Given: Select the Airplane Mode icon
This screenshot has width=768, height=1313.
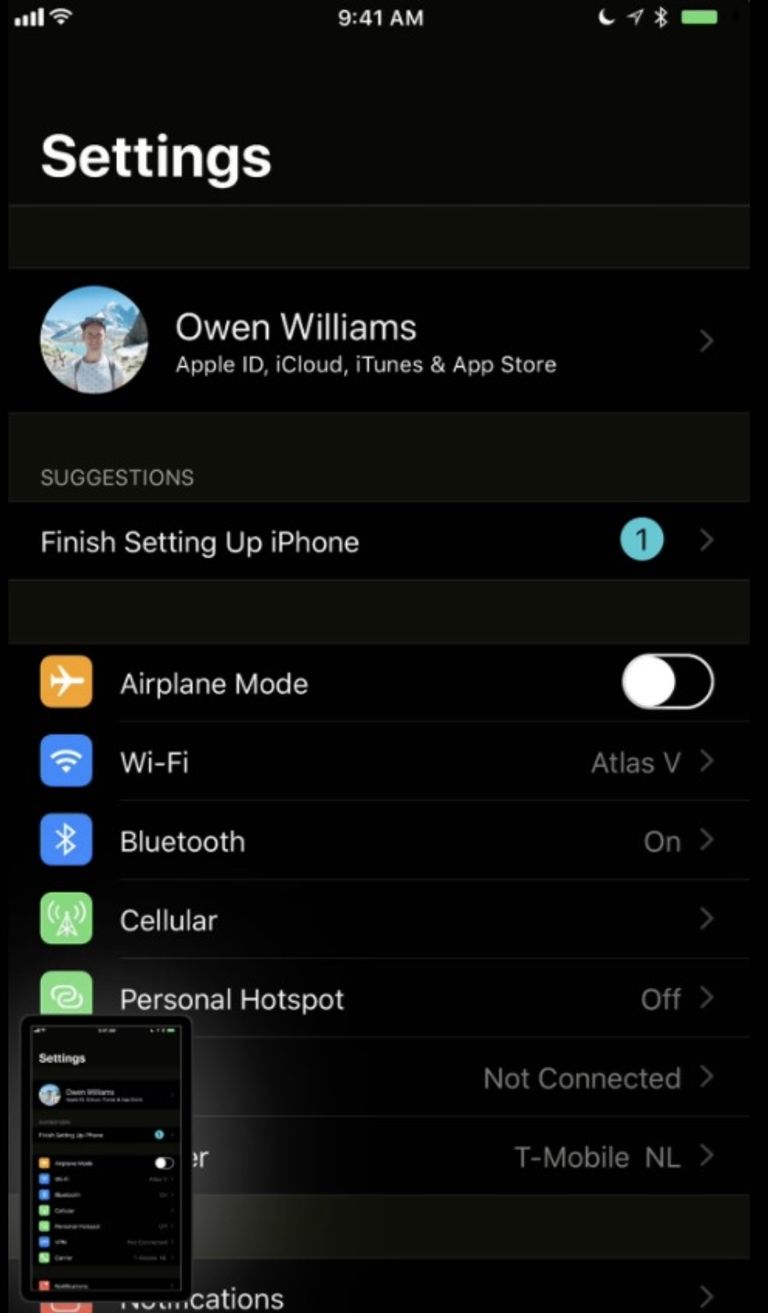Looking at the screenshot, I should [x=65, y=682].
